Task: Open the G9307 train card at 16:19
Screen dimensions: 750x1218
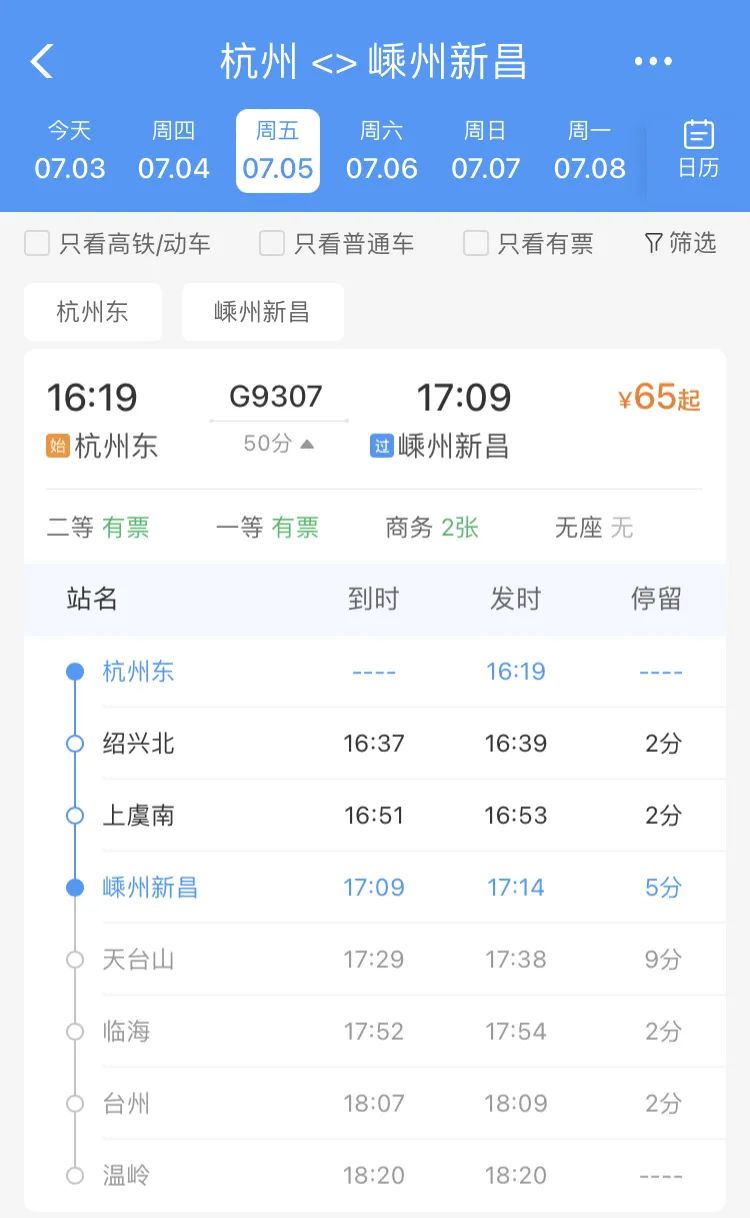Action: (x=374, y=420)
